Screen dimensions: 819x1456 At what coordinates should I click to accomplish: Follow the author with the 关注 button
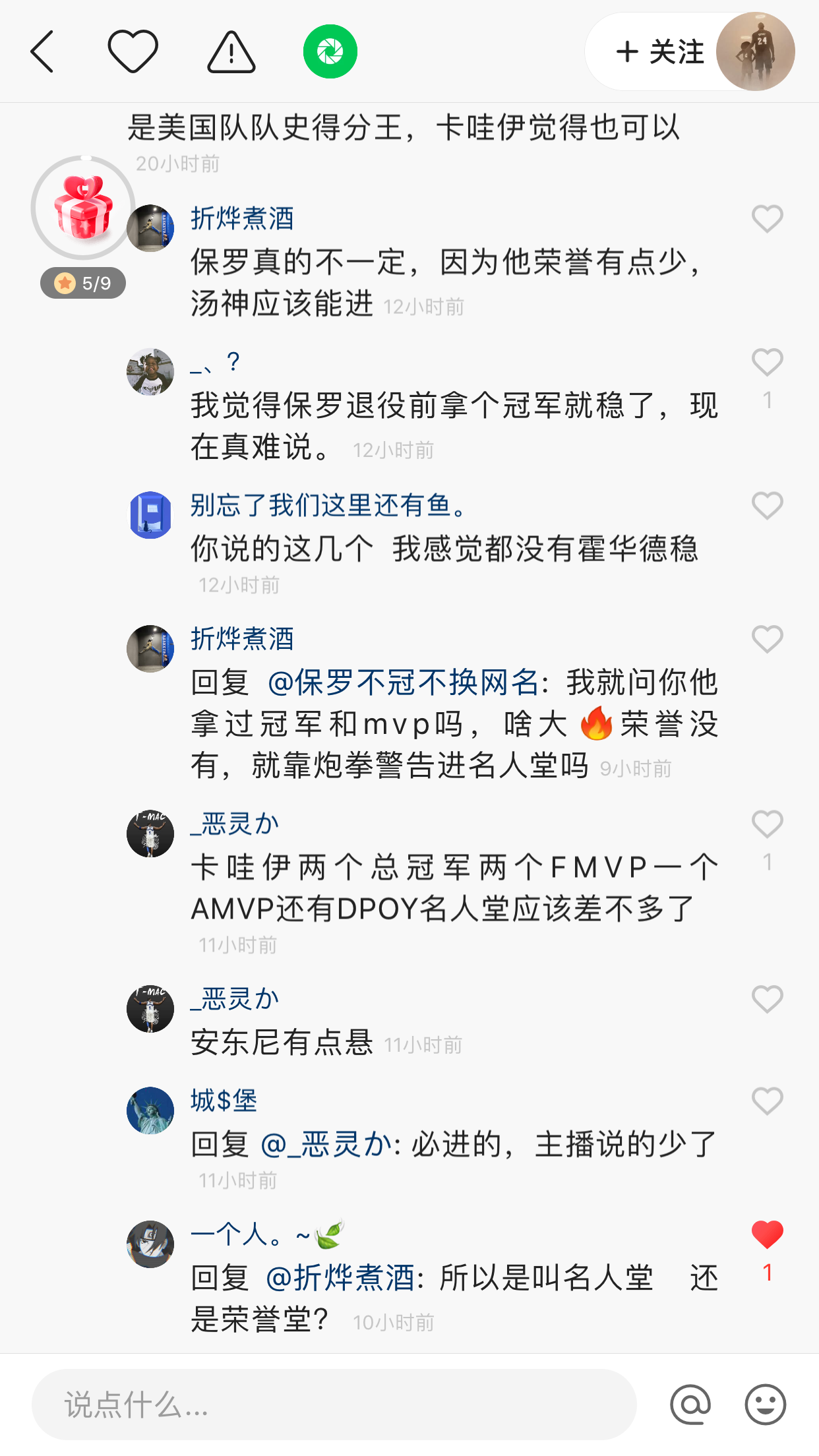pos(659,51)
